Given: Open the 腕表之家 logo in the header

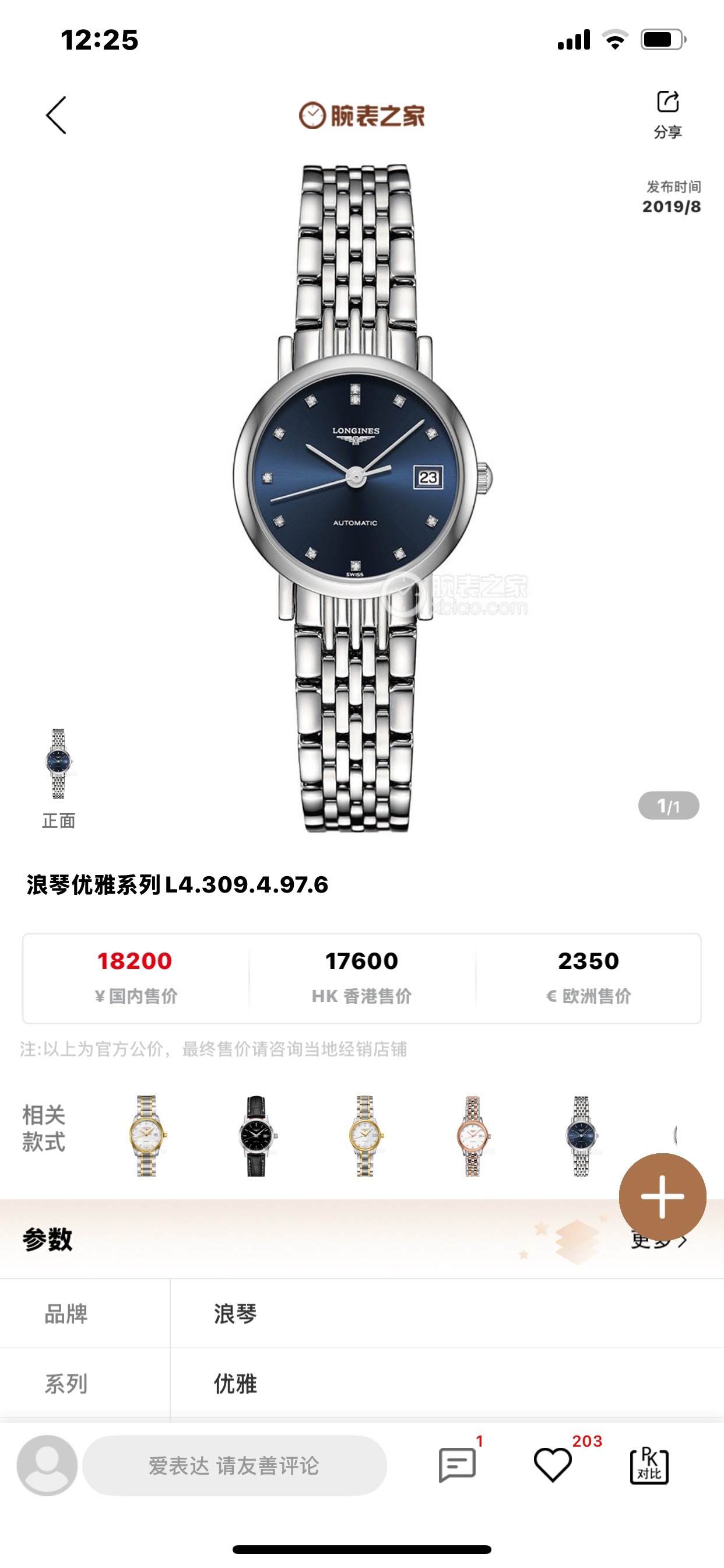Looking at the screenshot, I should tap(361, 115).
